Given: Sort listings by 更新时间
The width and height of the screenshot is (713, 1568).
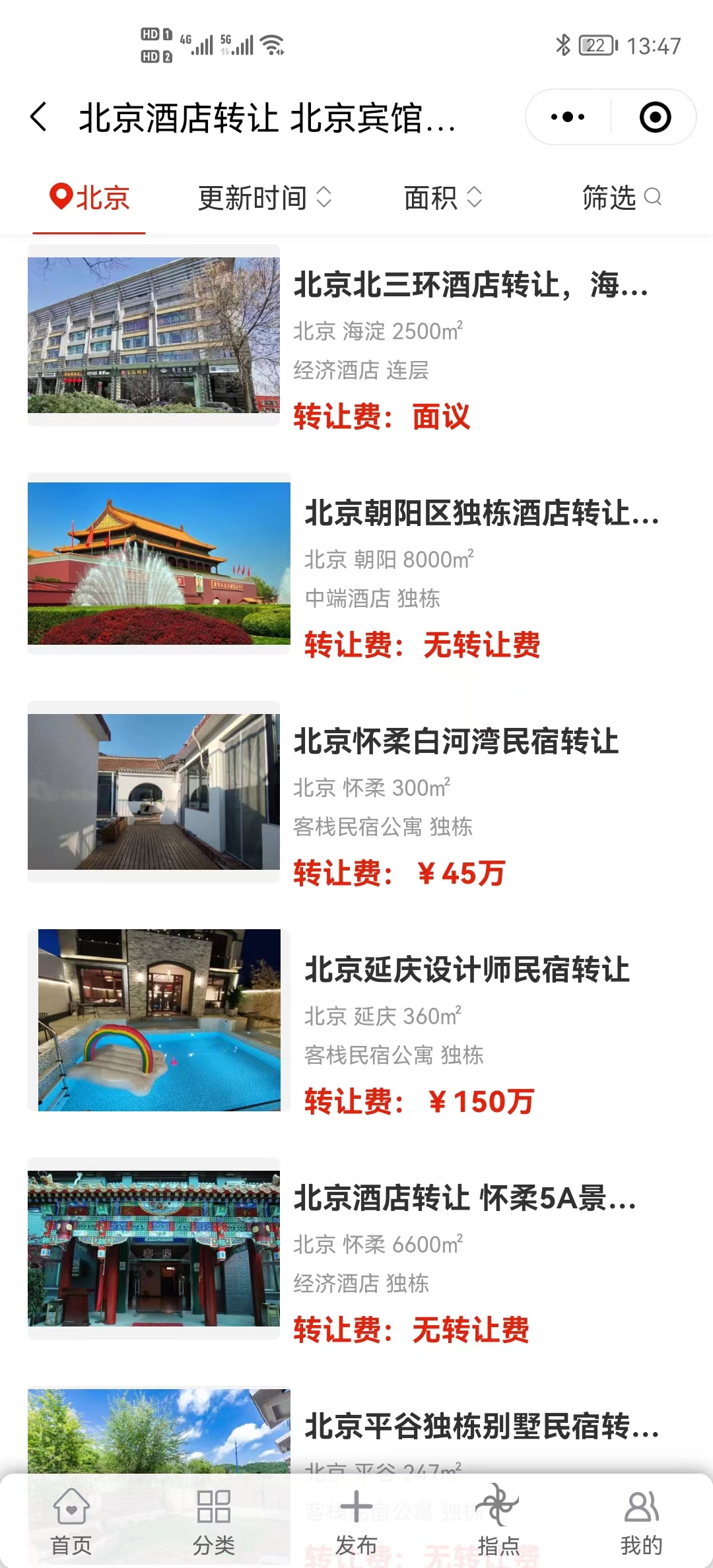Looking at the screenshot, I should (264, 198).
